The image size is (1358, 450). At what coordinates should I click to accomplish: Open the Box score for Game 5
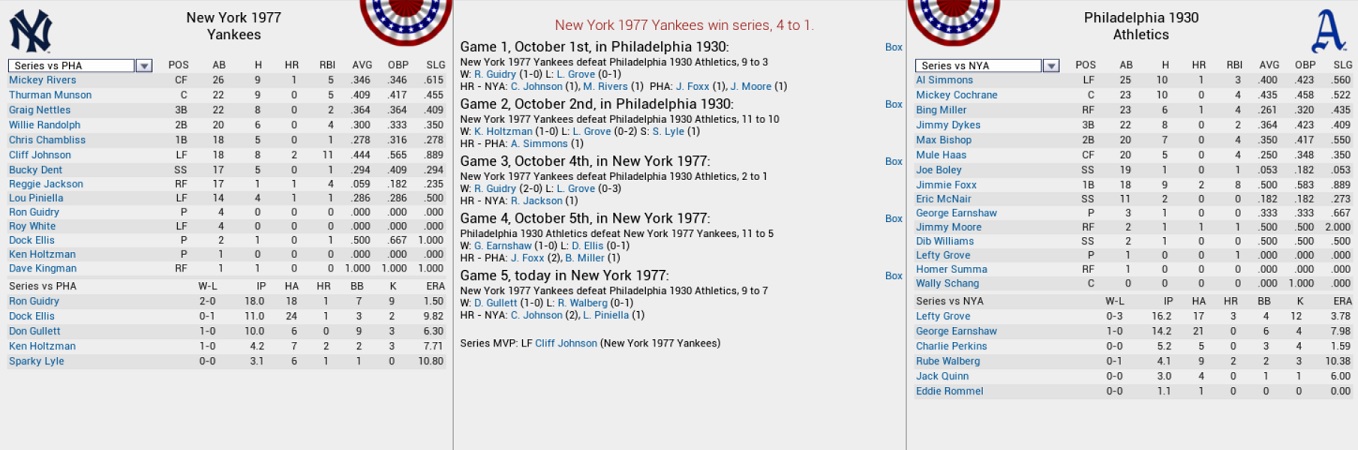(x=893, y=275)
